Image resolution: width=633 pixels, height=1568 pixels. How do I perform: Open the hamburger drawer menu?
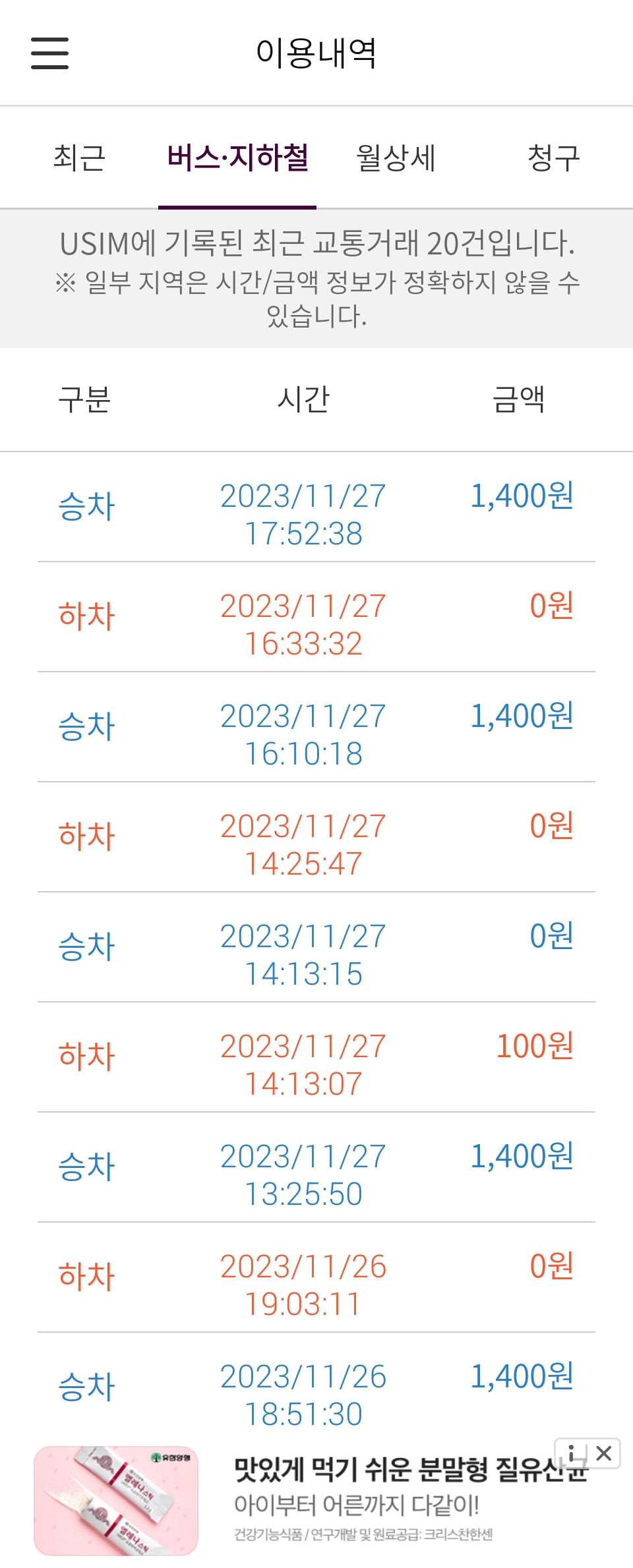coord(49,53)
